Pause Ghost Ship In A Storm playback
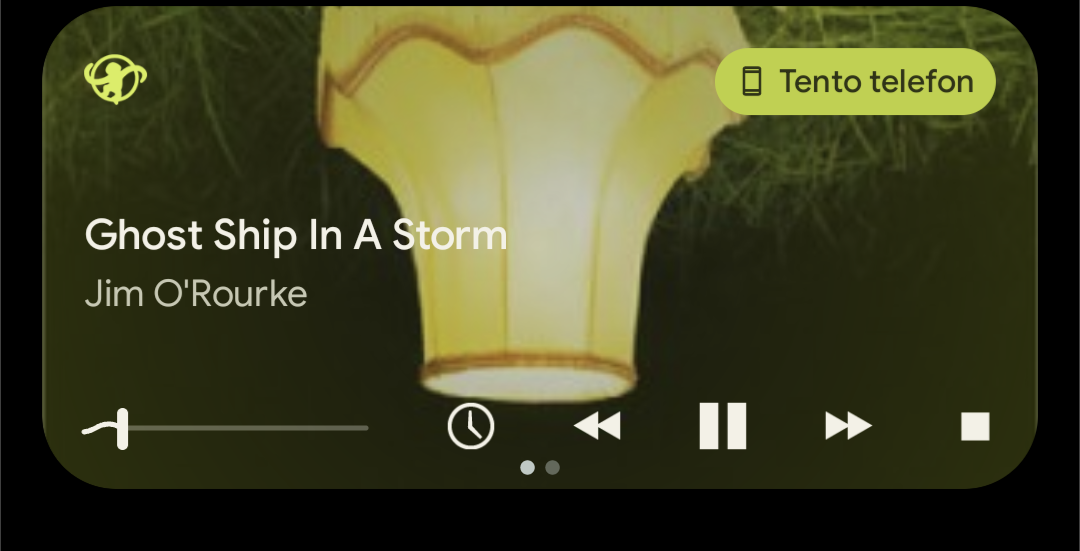 click(723, 427)
